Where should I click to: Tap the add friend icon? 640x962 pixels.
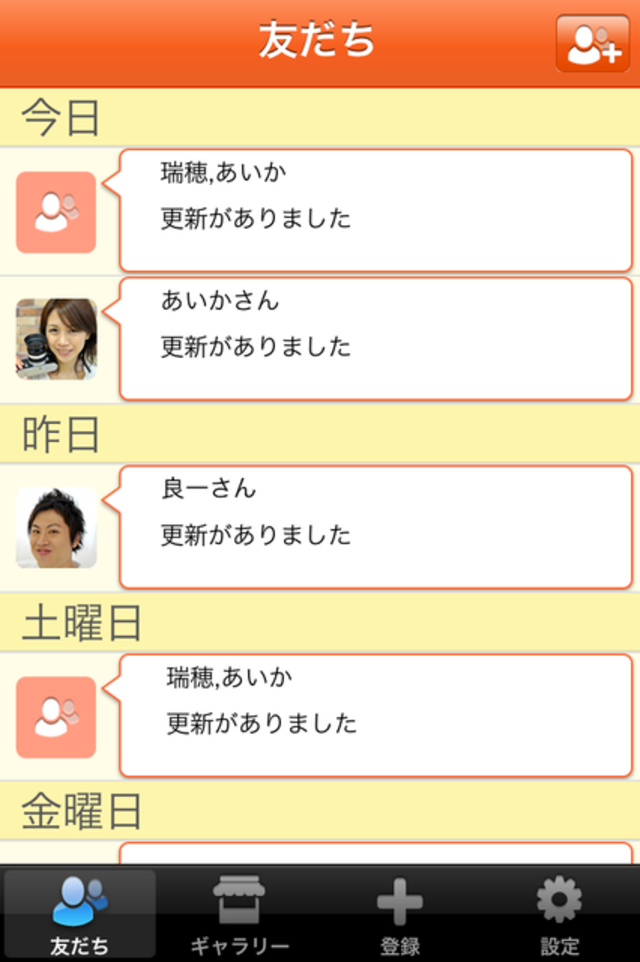tap(592, 44)
